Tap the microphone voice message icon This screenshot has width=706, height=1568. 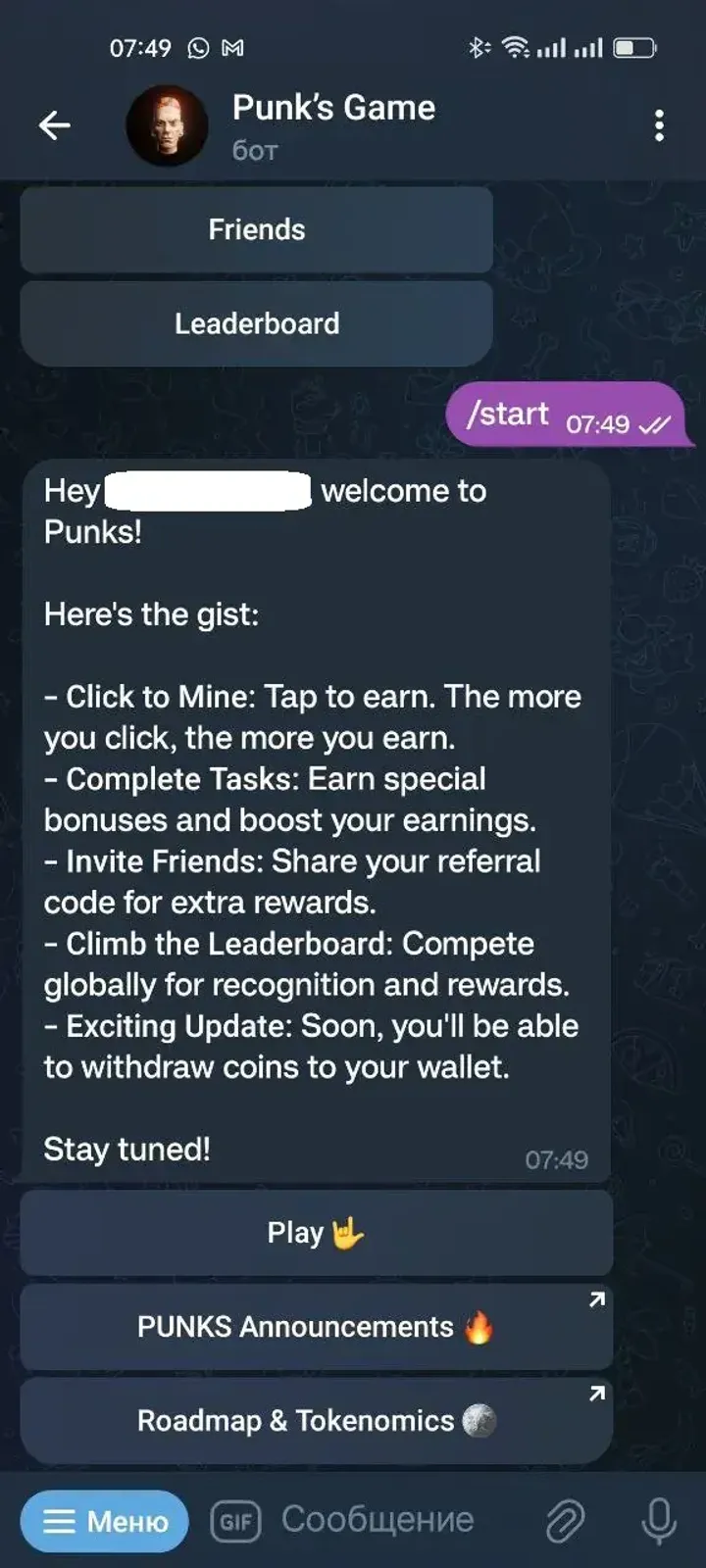(x=659, y=1521)
